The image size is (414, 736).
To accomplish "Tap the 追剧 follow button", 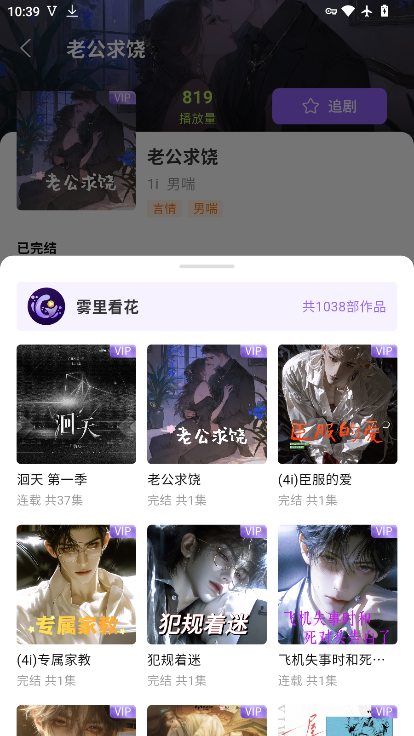I will (x=330, y=106).
